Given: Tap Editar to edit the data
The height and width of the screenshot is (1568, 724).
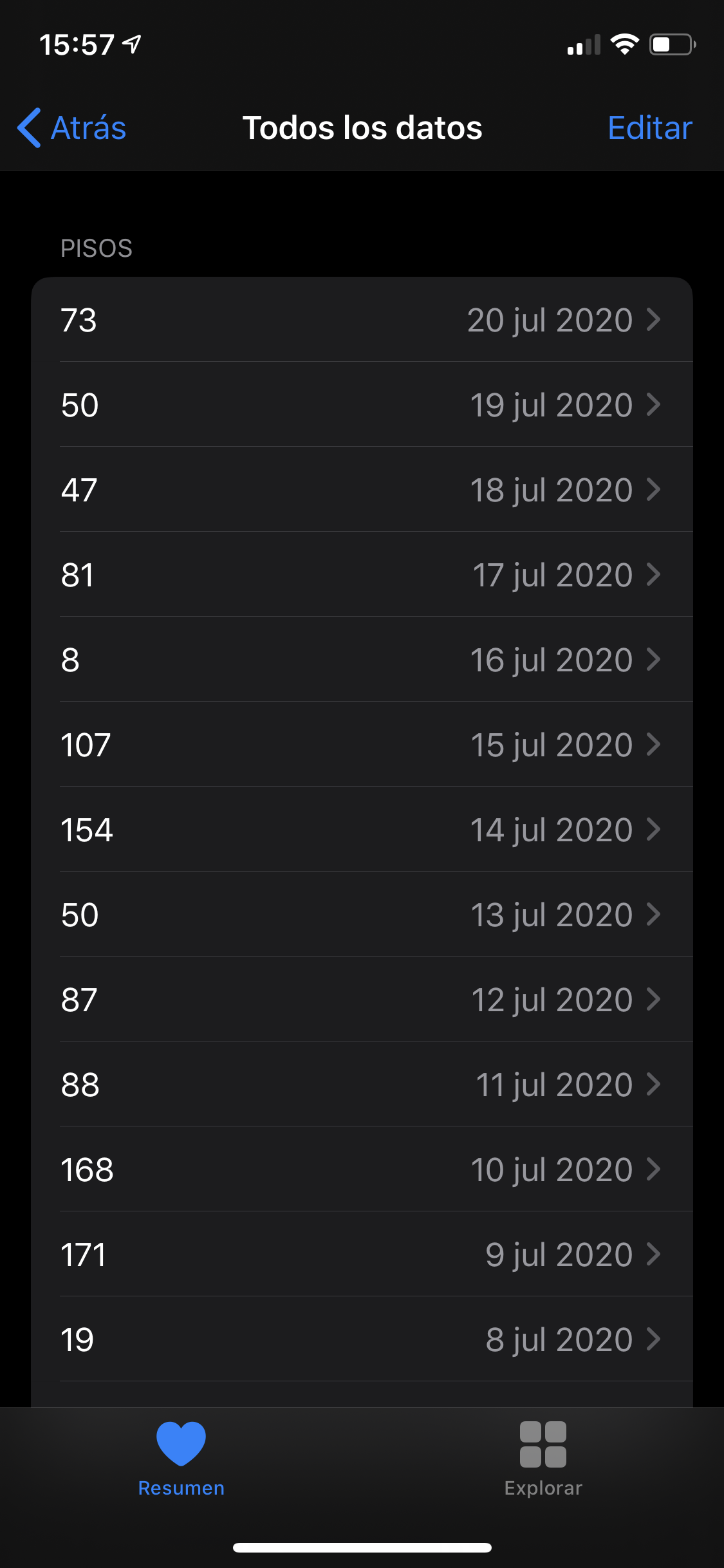Looking at the screenshot, I should (x=650, y=127).
